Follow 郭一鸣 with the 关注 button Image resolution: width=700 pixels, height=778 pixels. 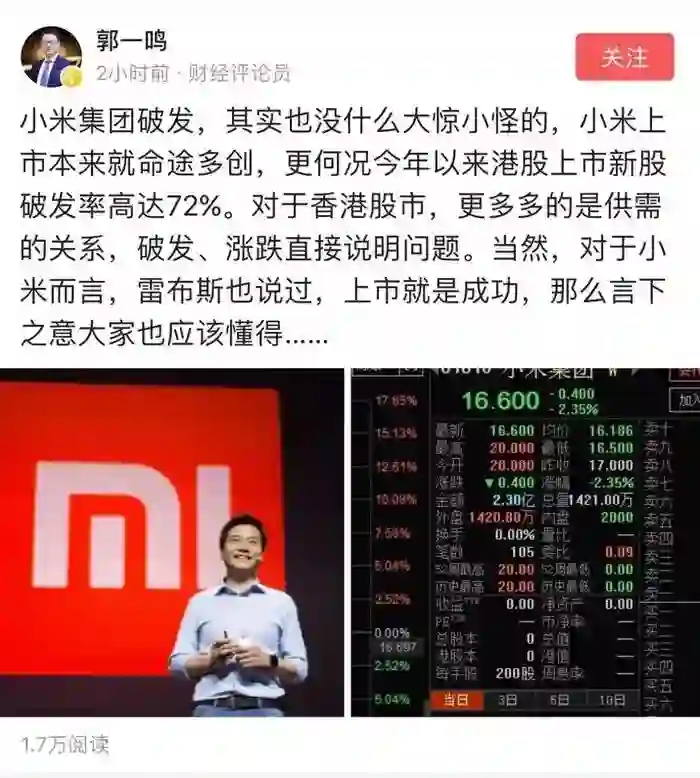[x=624, y=57]
